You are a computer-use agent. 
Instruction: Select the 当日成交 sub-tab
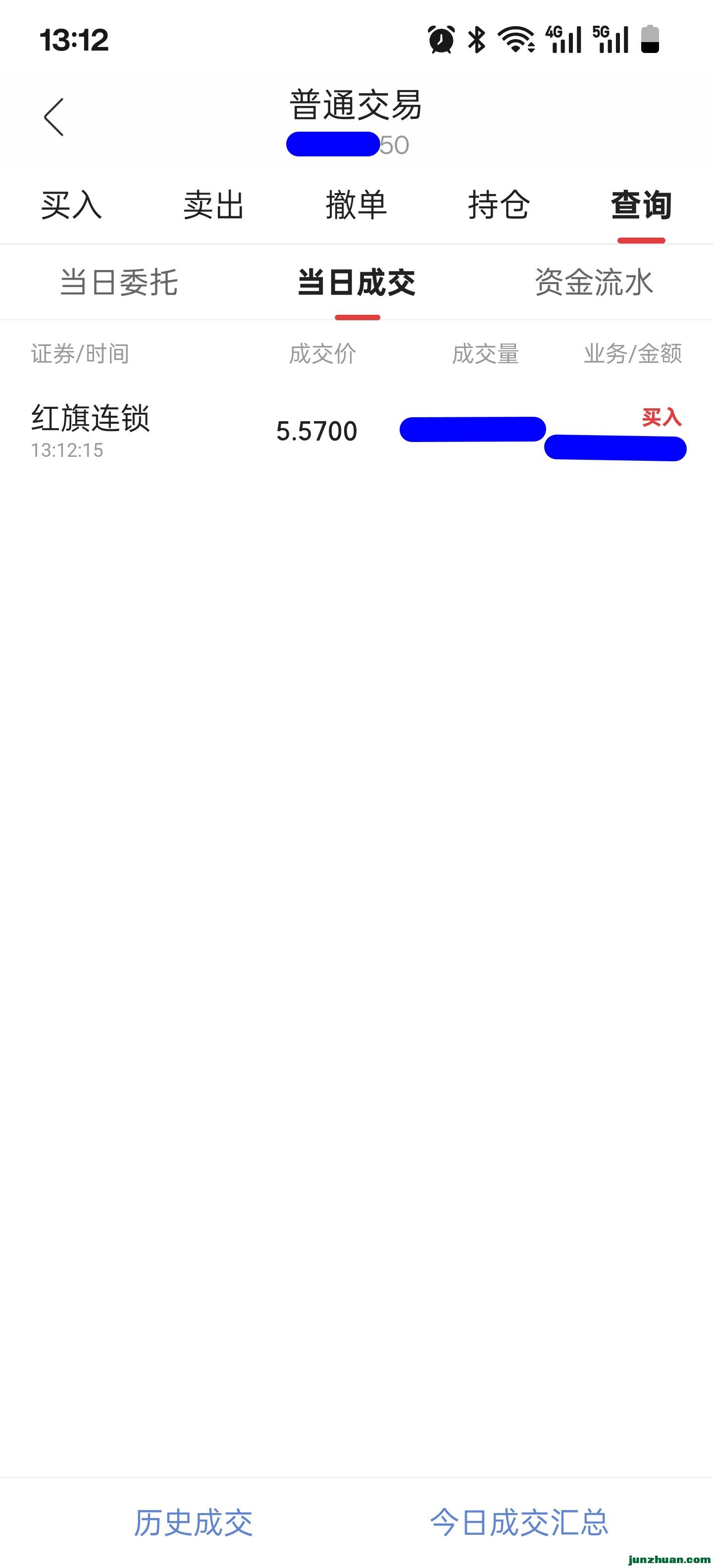[357, 283]
